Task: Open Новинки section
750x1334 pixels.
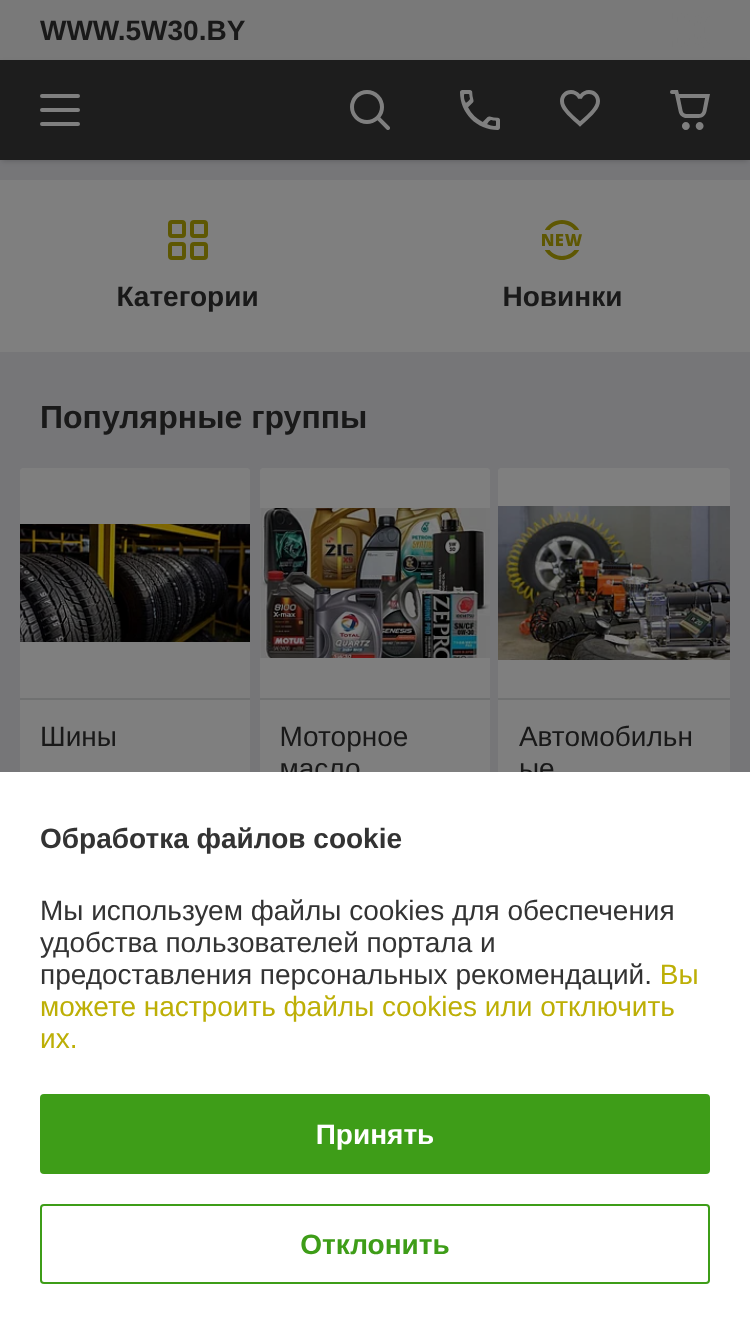Action: point(562,266)
